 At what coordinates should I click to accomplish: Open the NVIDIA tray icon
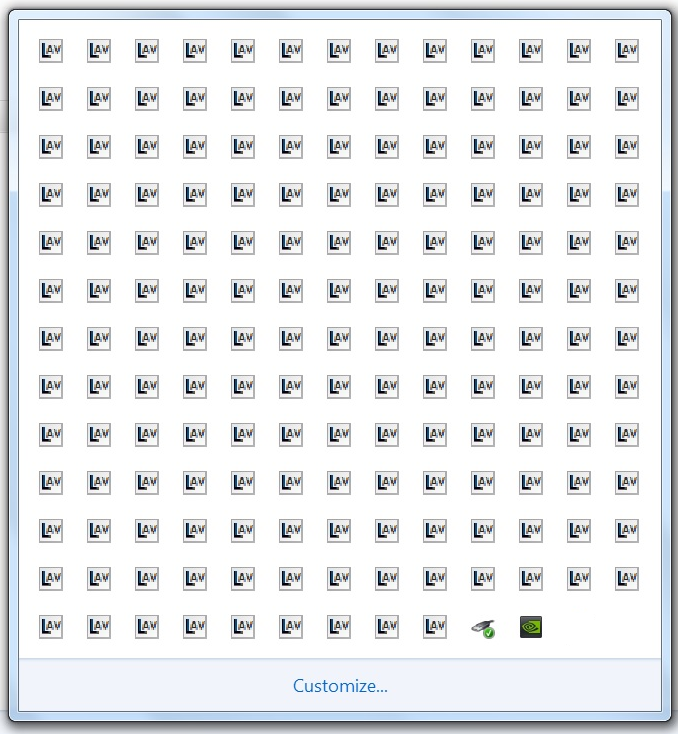pos(531,627)
